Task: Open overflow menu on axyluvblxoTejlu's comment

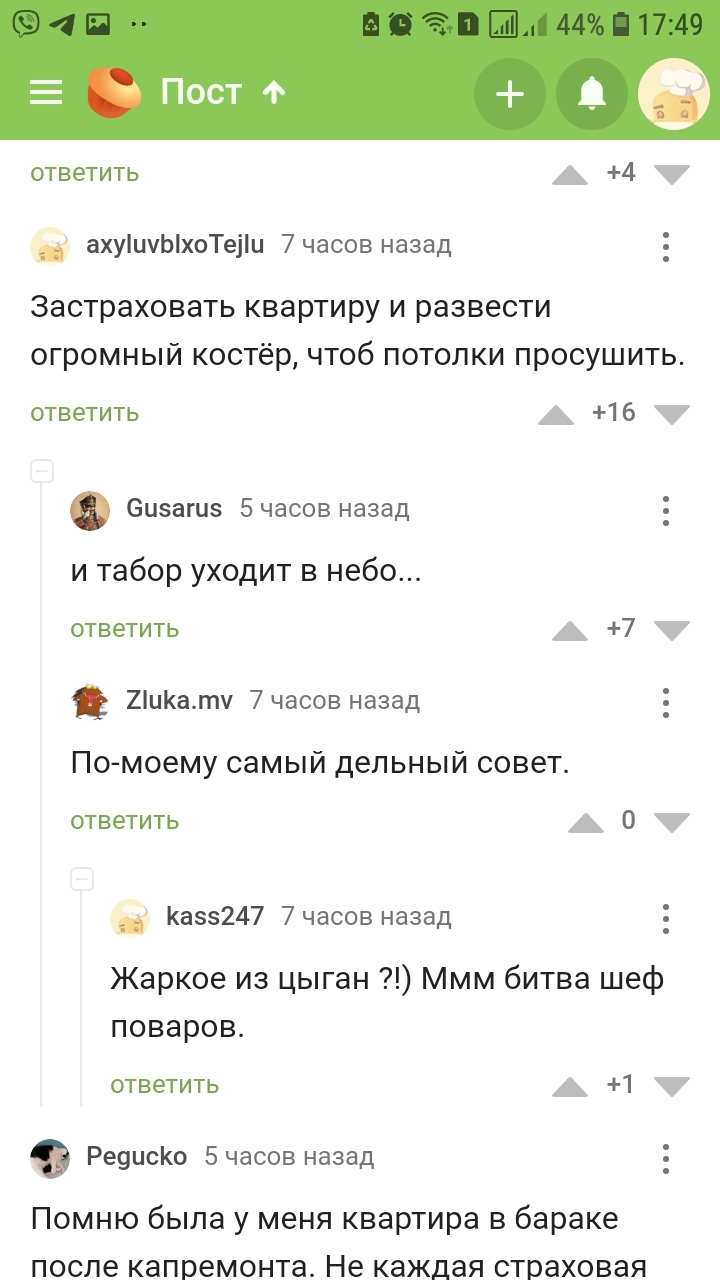Action: click(x=666, y=246)
